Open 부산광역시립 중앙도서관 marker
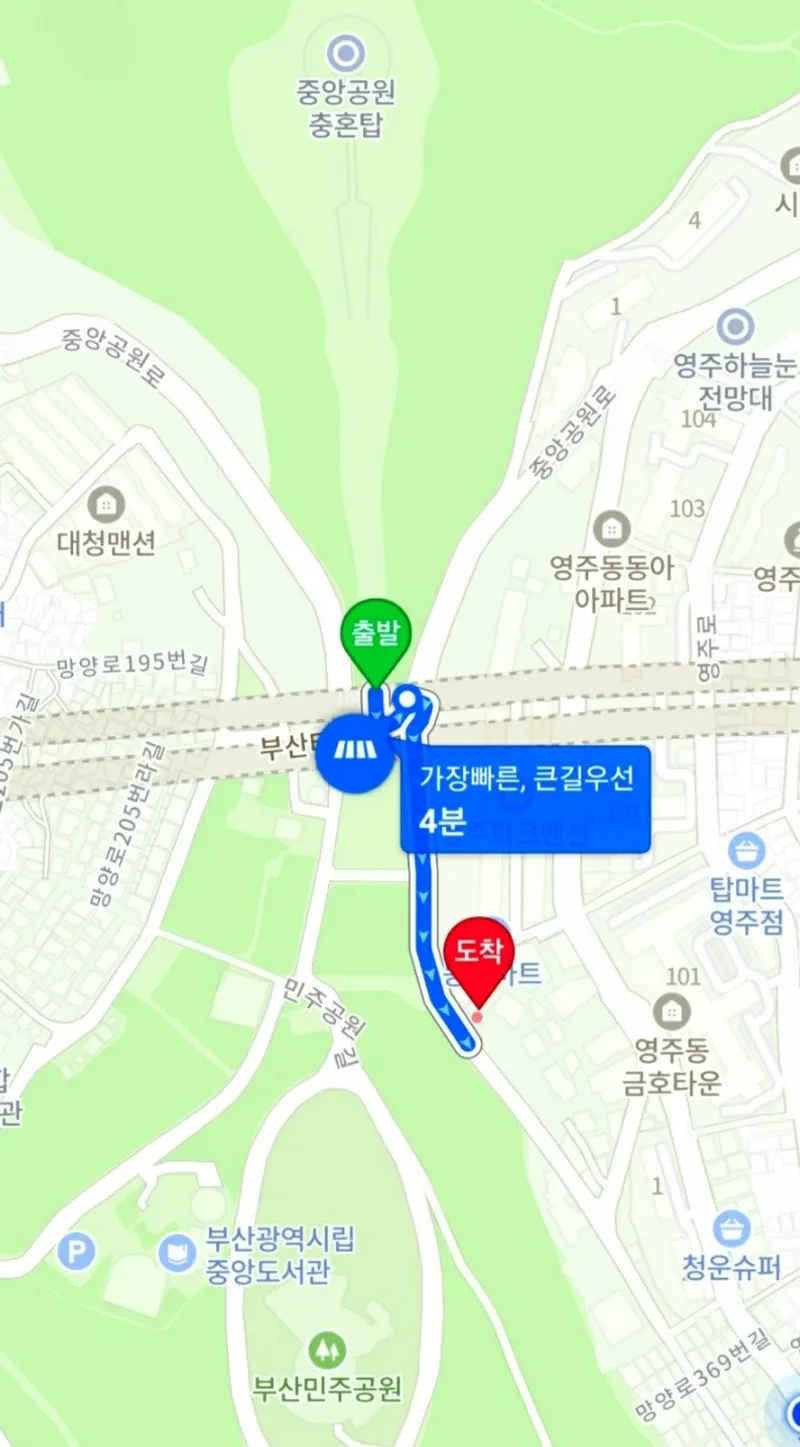Image resolution: width=800 pixels, height=1447 pixels. 177,1251
